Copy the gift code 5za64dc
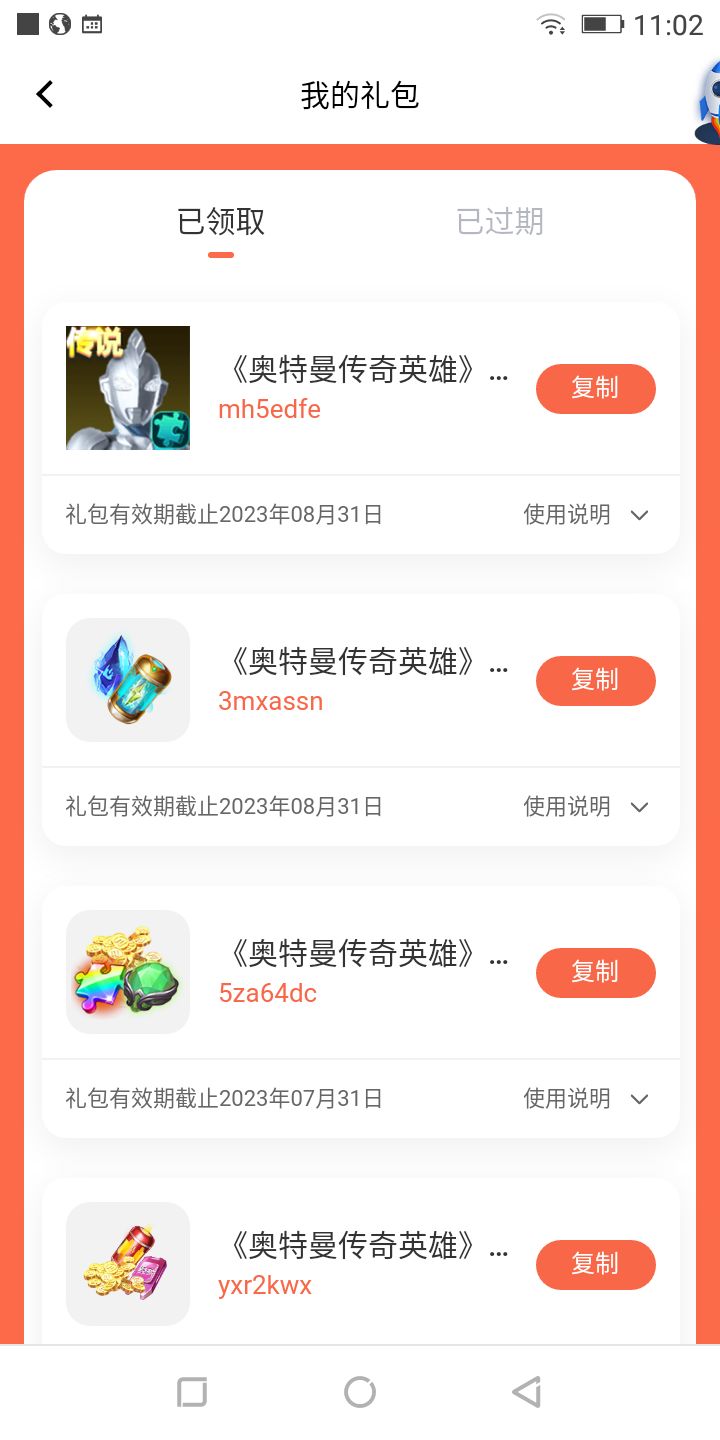The height and width of the screenshot is (1440, 720). click(595, 973)
